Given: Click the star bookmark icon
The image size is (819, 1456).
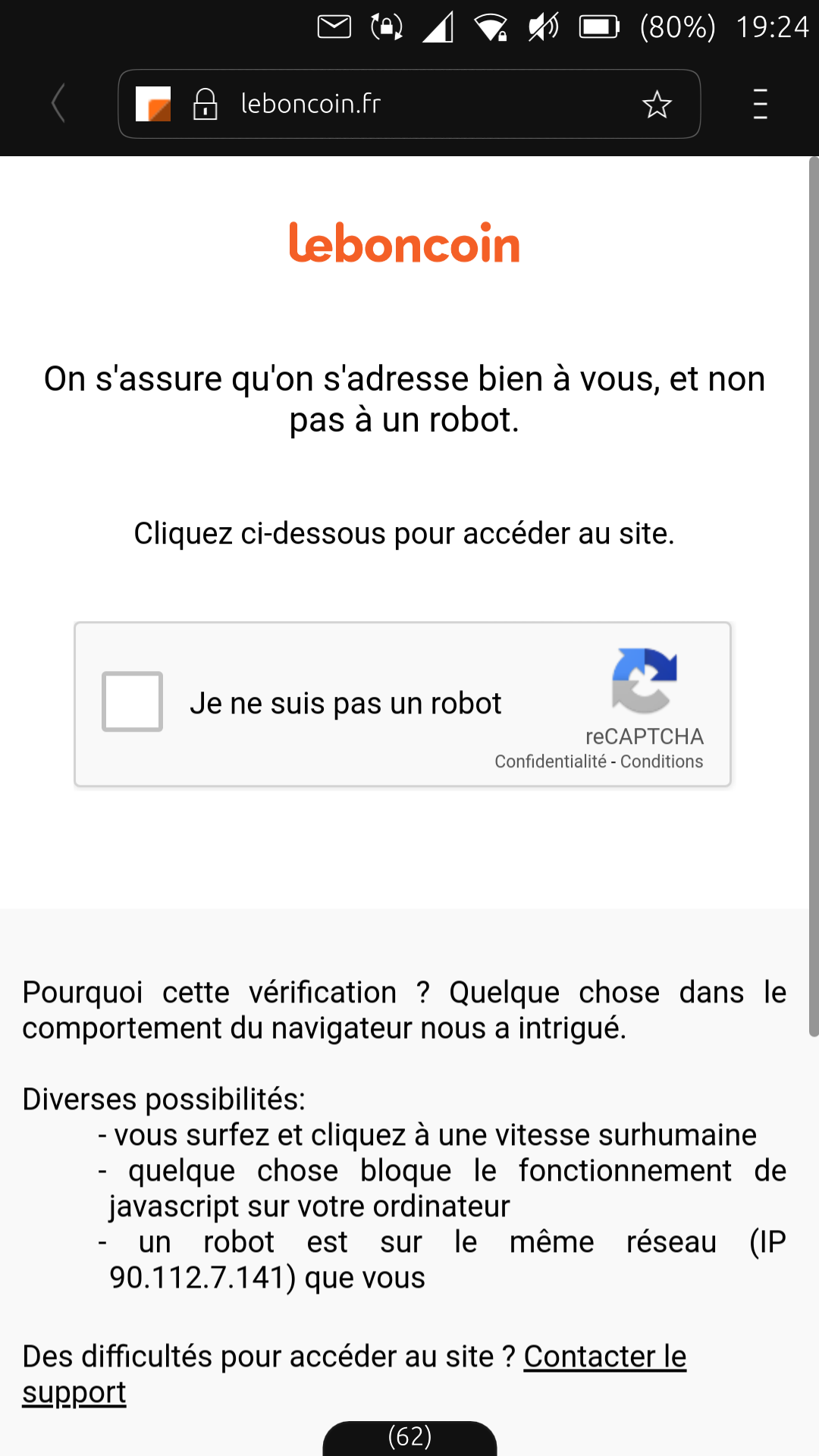Looking at the screenshot, I should [657, 104].
